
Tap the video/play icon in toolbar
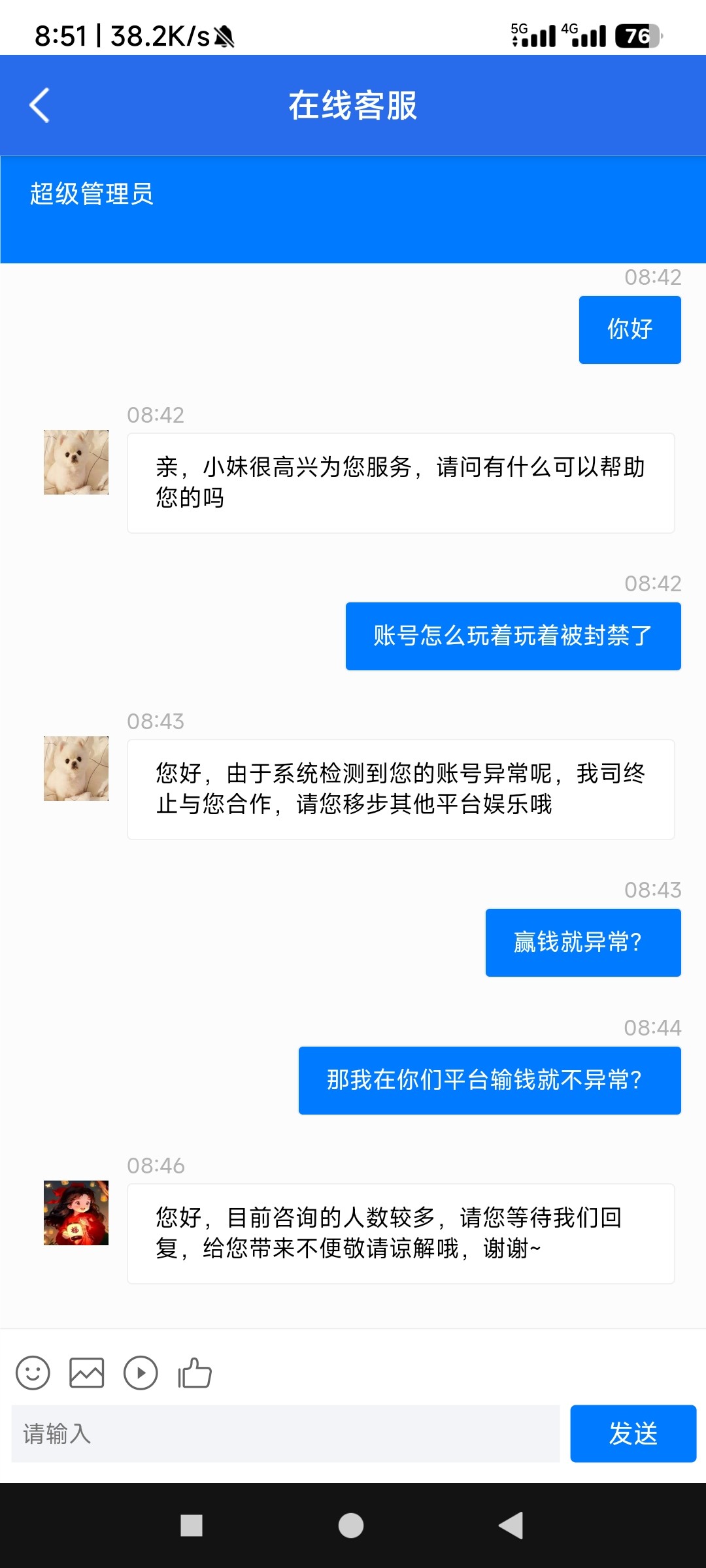tap(139, 1373)
